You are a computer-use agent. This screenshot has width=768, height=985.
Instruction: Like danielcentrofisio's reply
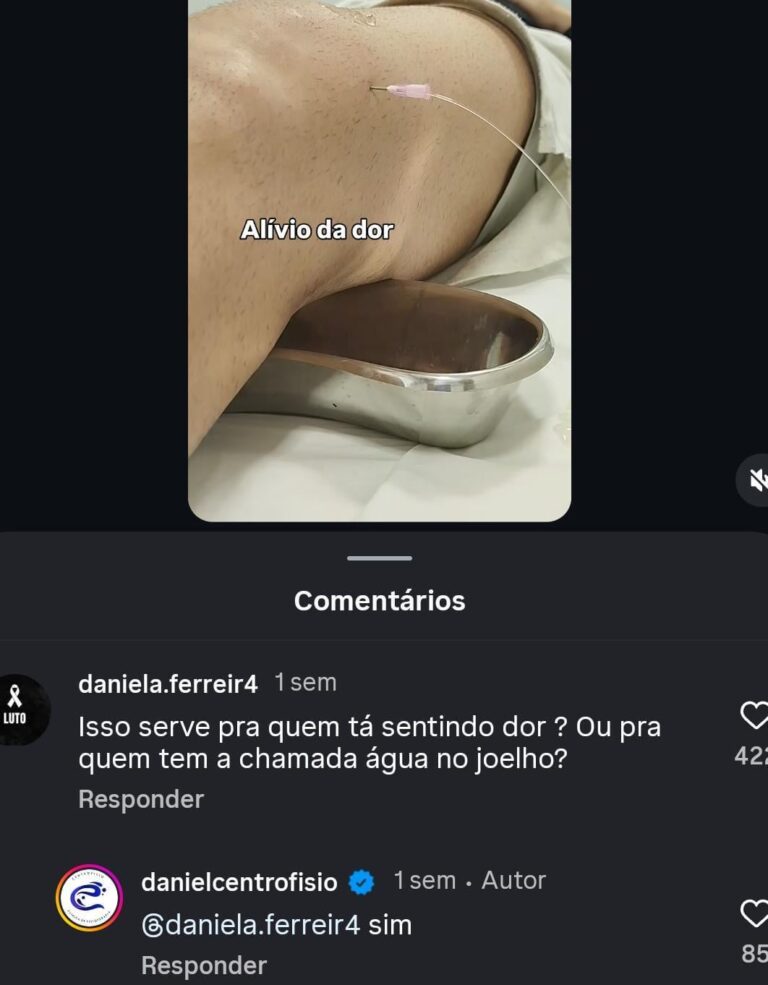coord(753,913)
